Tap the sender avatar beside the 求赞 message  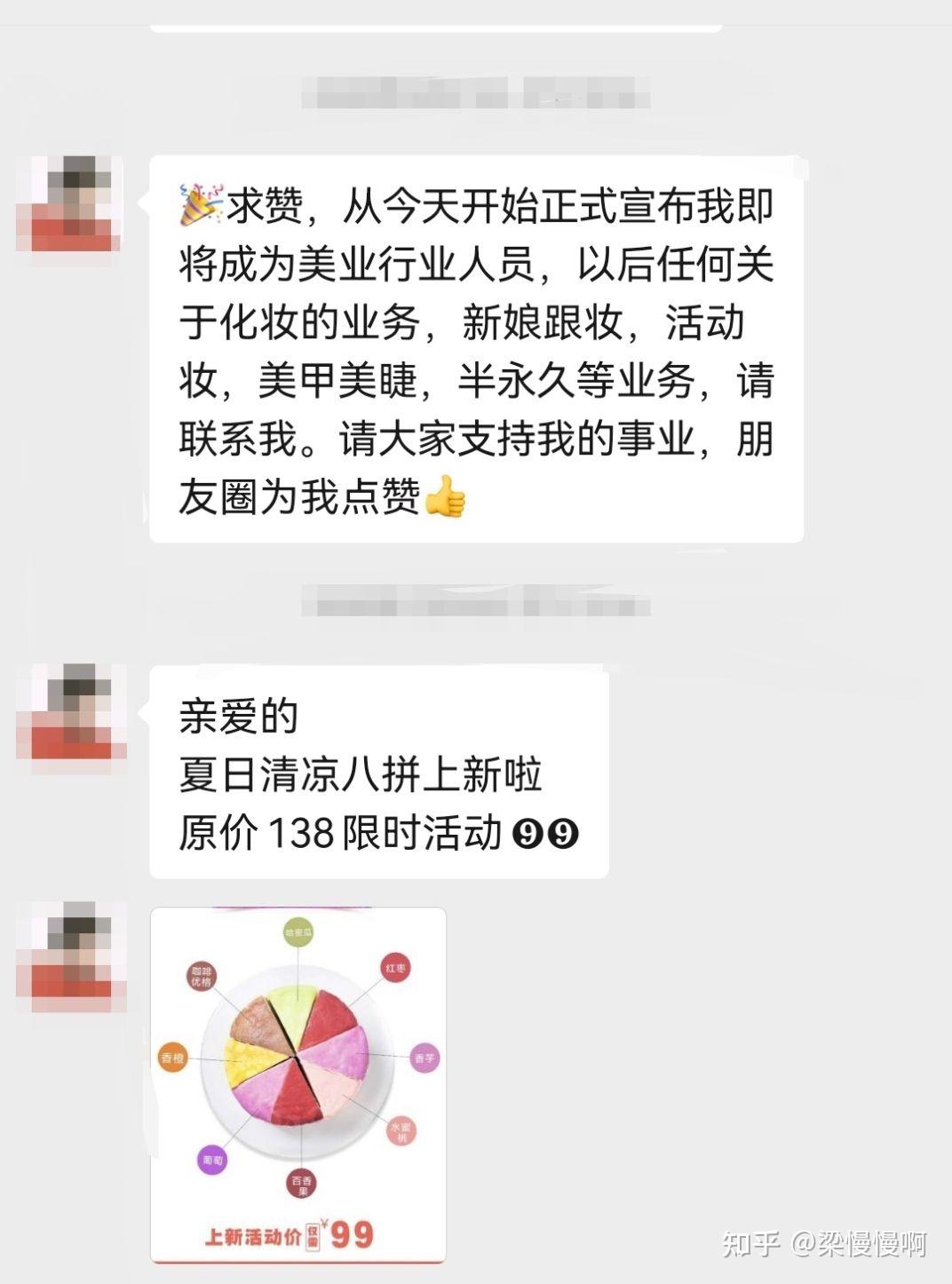[70, 203]
